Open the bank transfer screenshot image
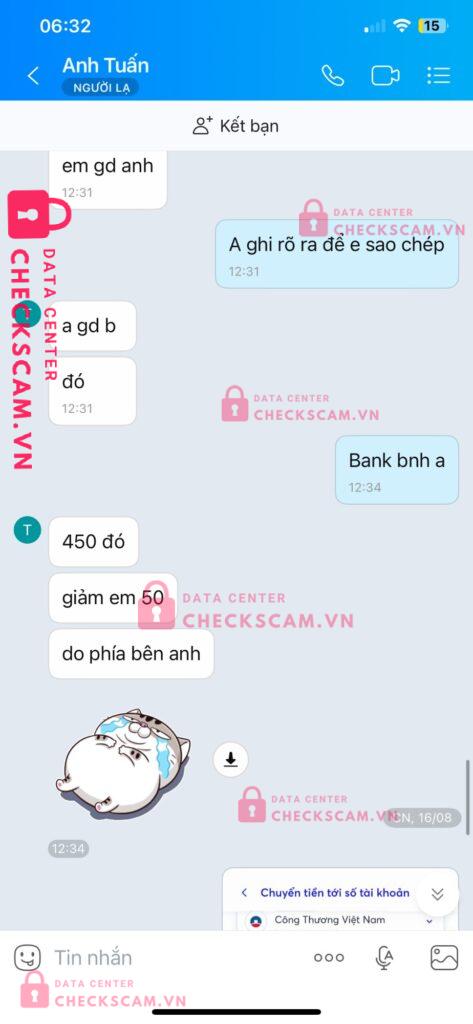The height and width of the screenshot is (1024, 473). tap(340, 900)
